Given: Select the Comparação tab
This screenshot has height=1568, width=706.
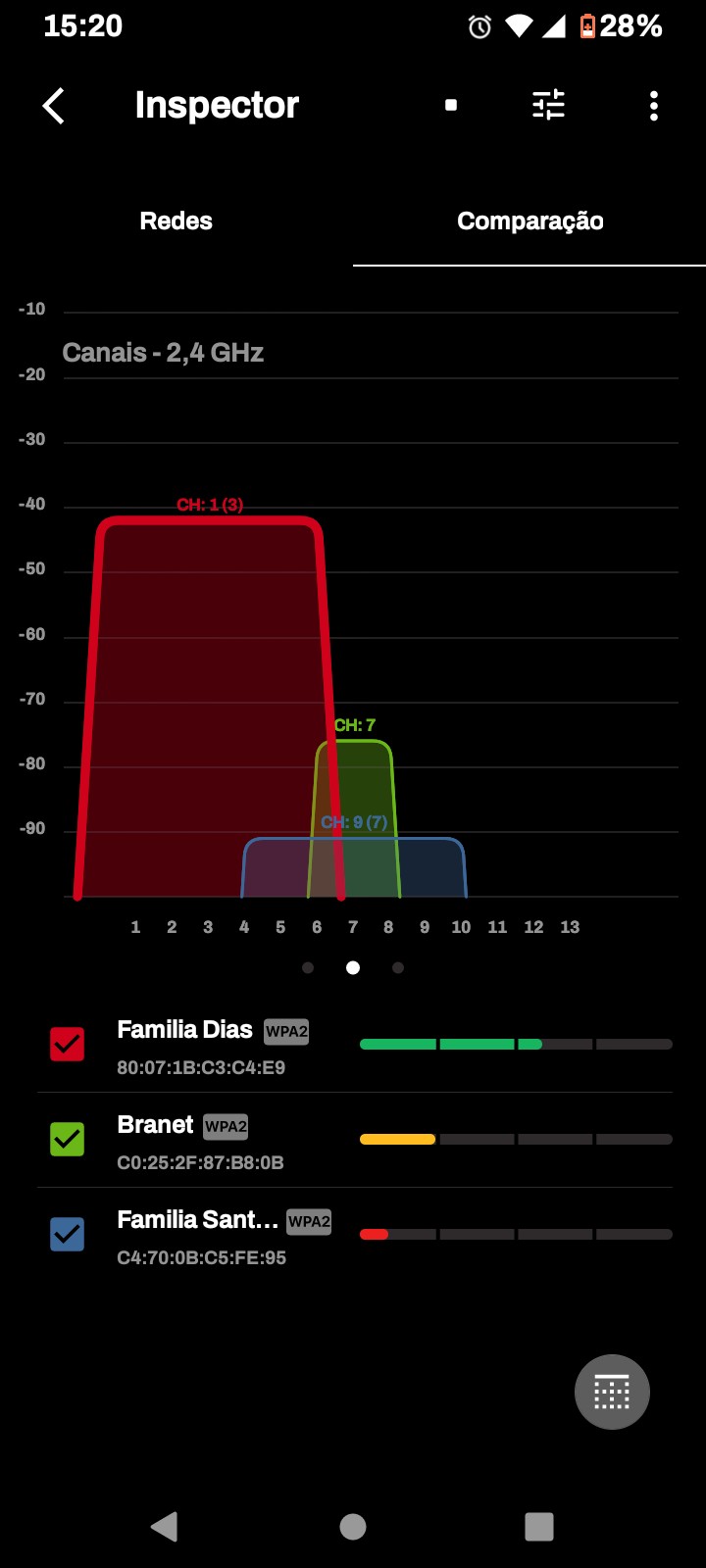Looking at the screenshot, I should [x=529, y=221].
